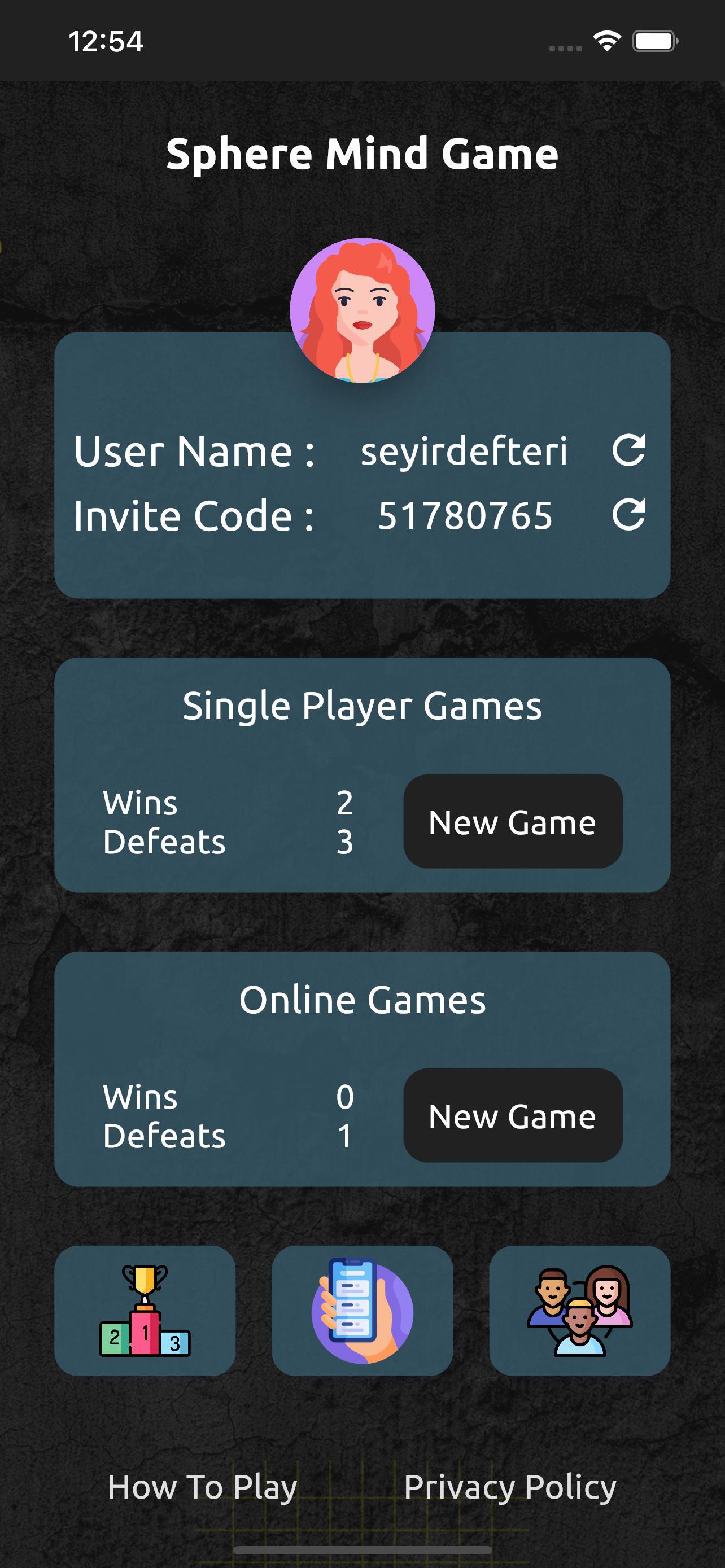Tap the profile avatar picture
Screen dimensions: 725x1568
(x=362, y=310)
